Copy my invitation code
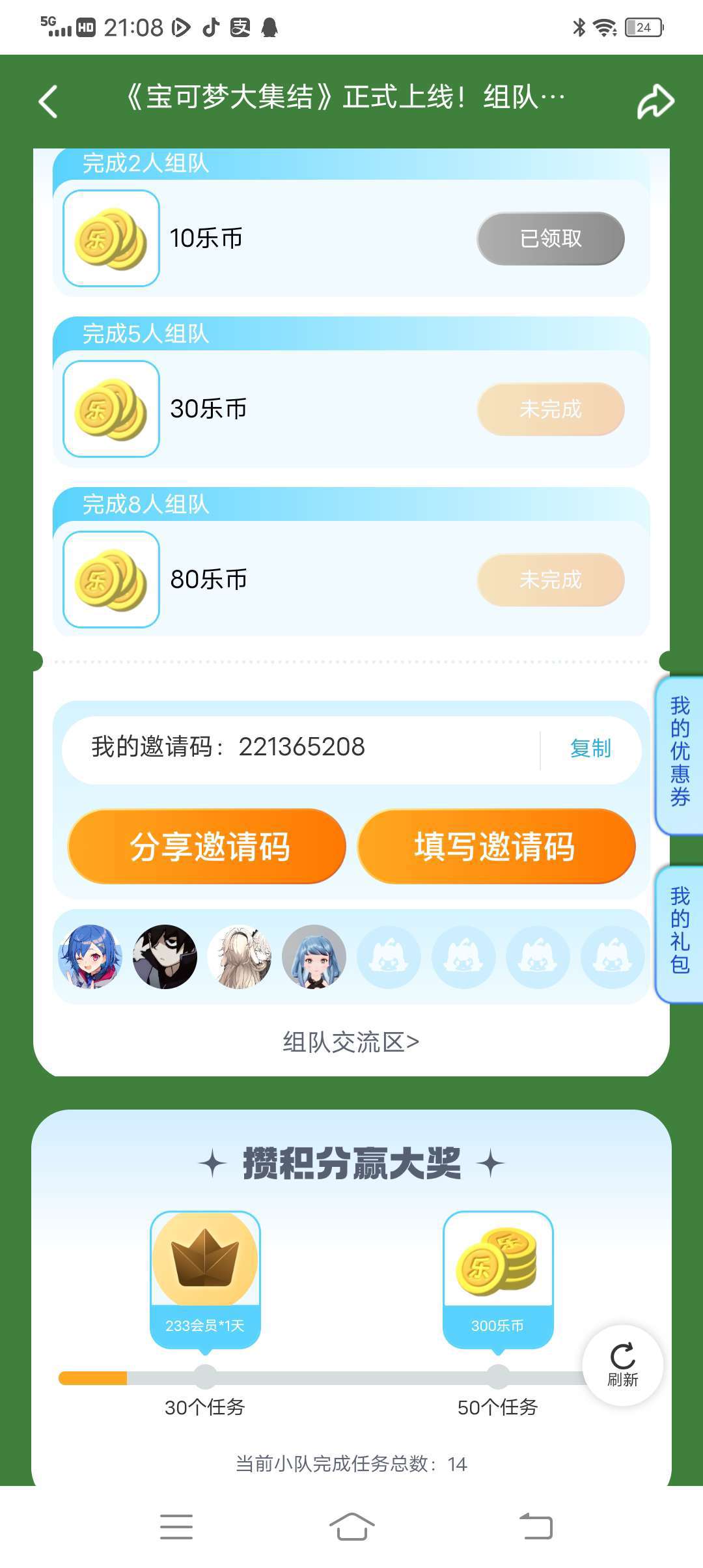Image resolution: width=703 pixels, height=1568 pixels. (x=590, y=748)
